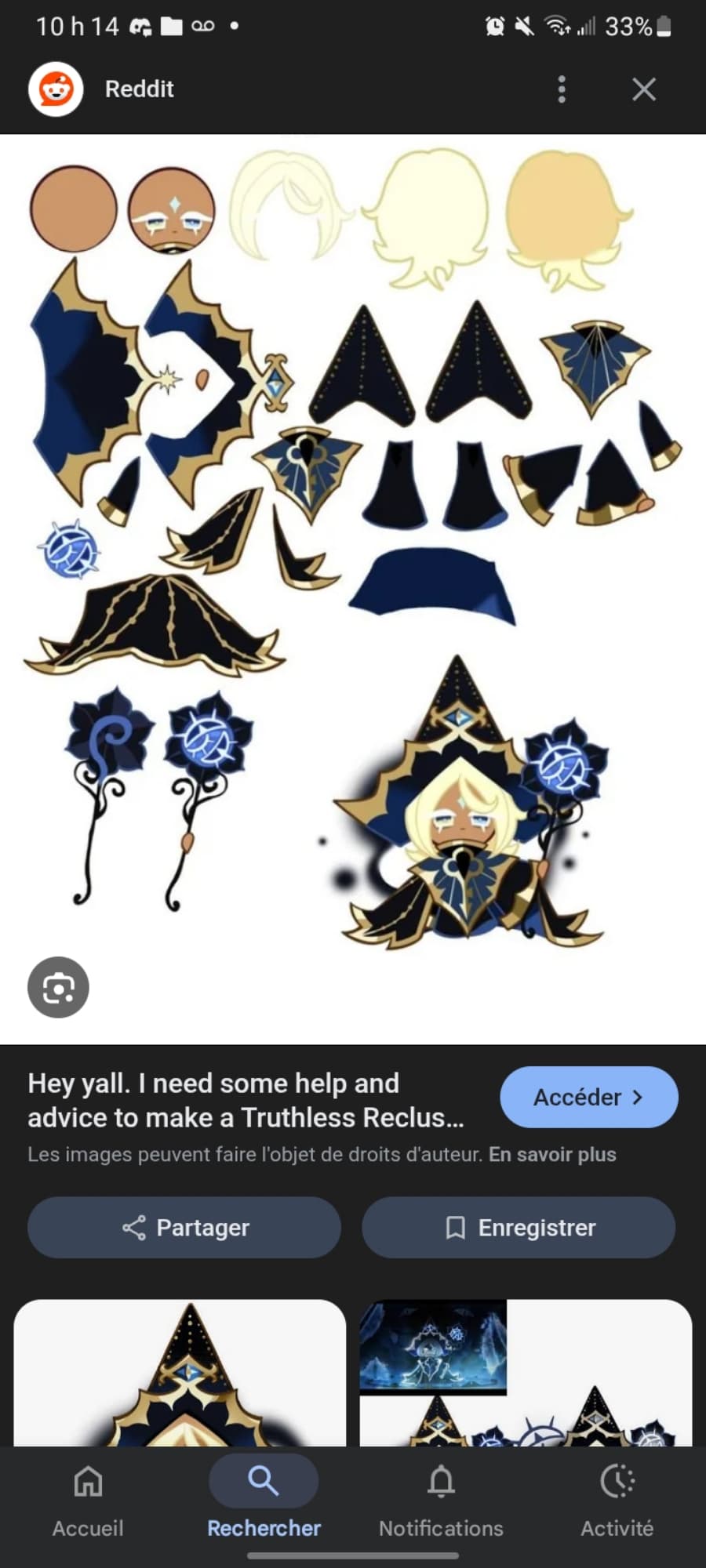Close the image viewer

coord(643,89)
